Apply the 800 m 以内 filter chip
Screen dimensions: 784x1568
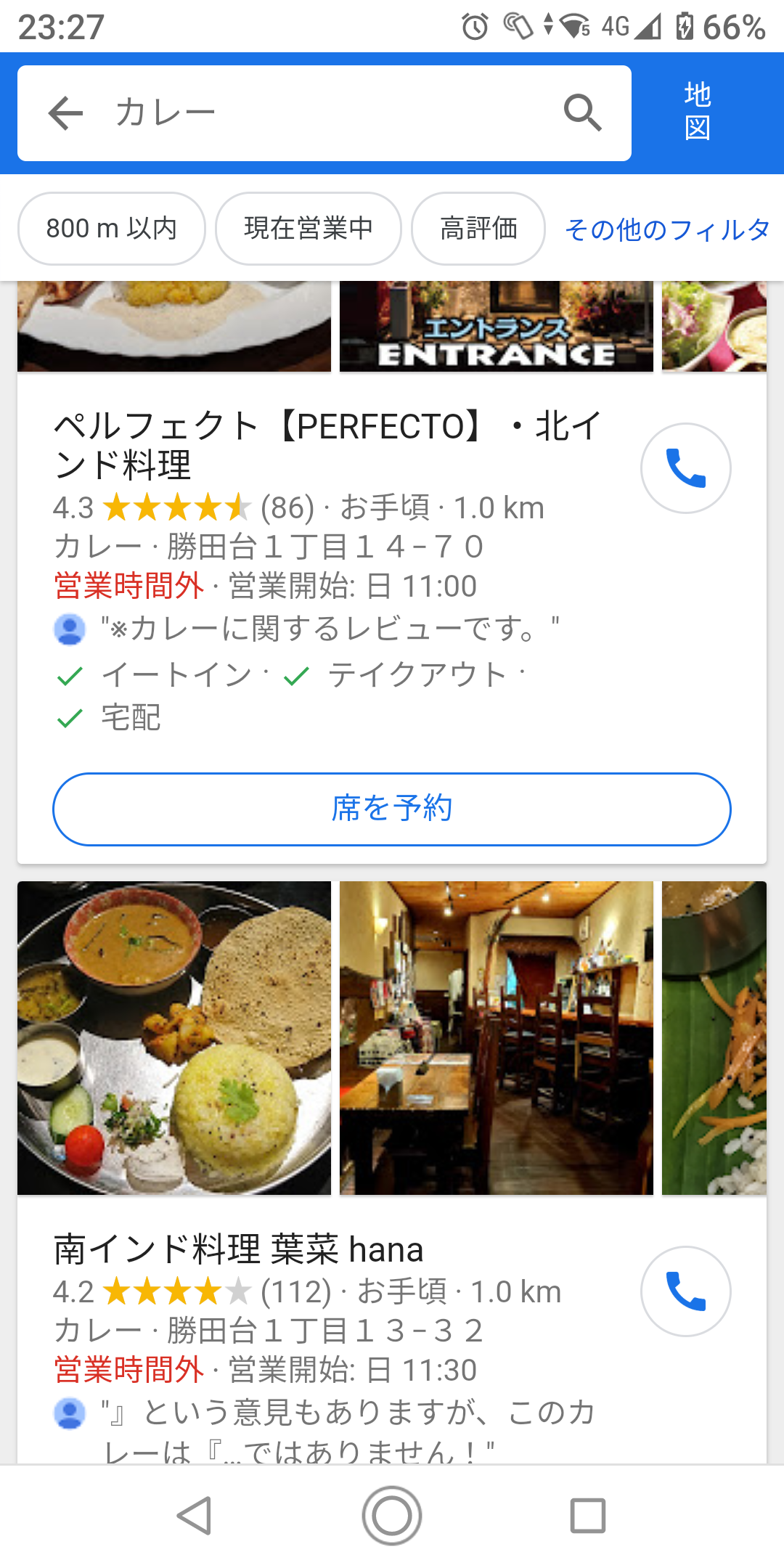coord(112,229)
